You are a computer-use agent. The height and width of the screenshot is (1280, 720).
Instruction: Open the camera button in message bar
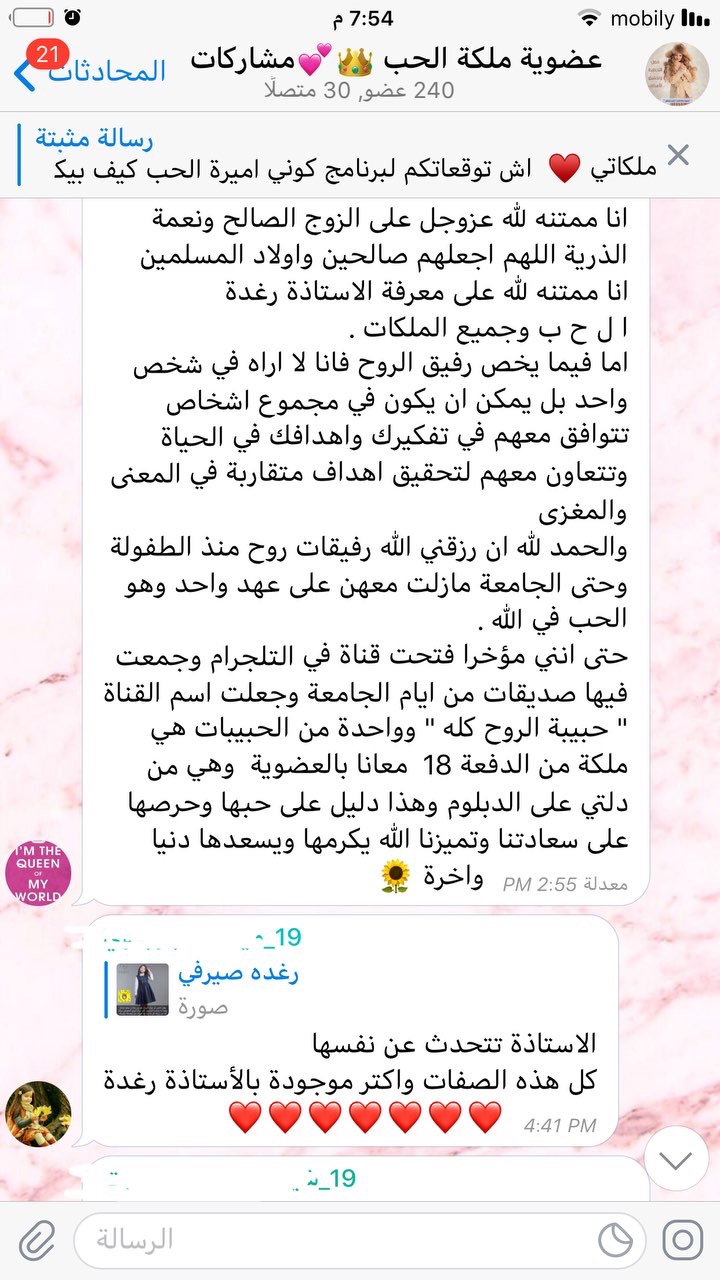pos(683,1240)
